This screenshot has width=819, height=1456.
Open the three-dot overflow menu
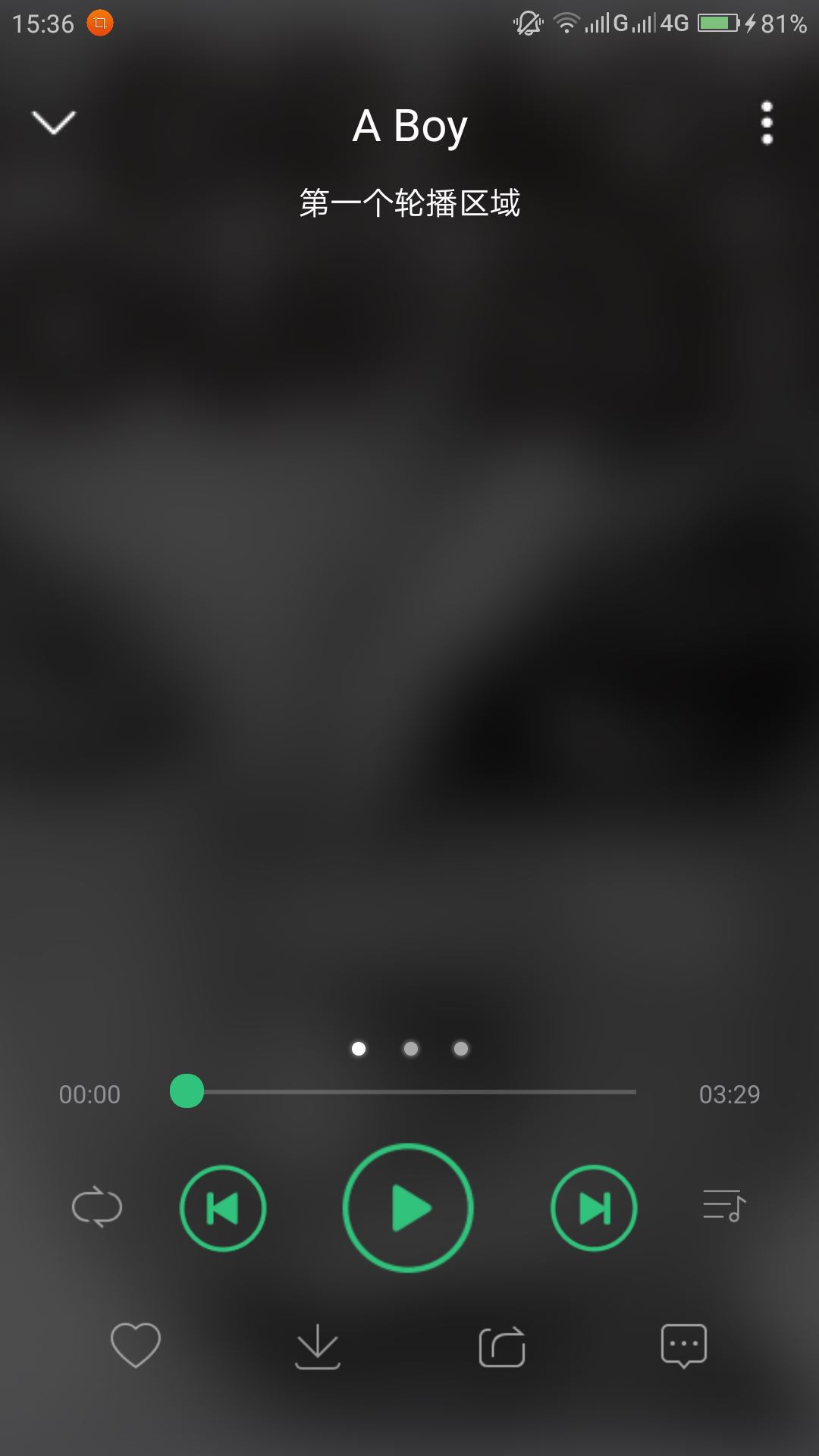click(767, 122)
